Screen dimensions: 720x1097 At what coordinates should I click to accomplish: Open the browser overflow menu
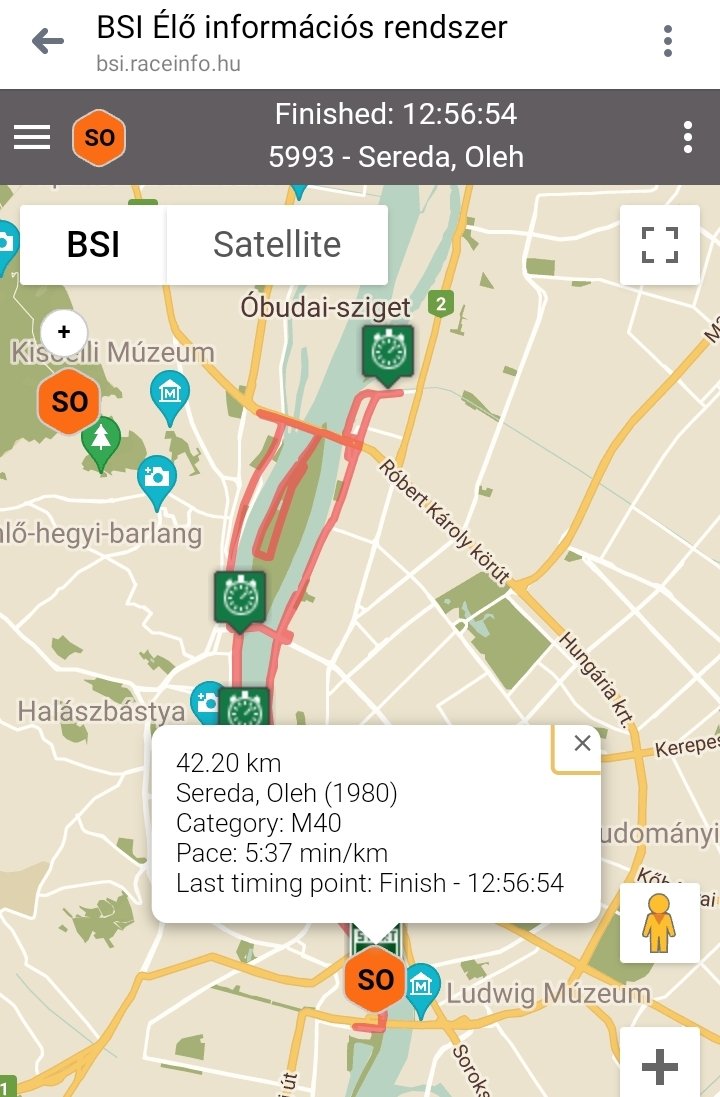[668, 41]
